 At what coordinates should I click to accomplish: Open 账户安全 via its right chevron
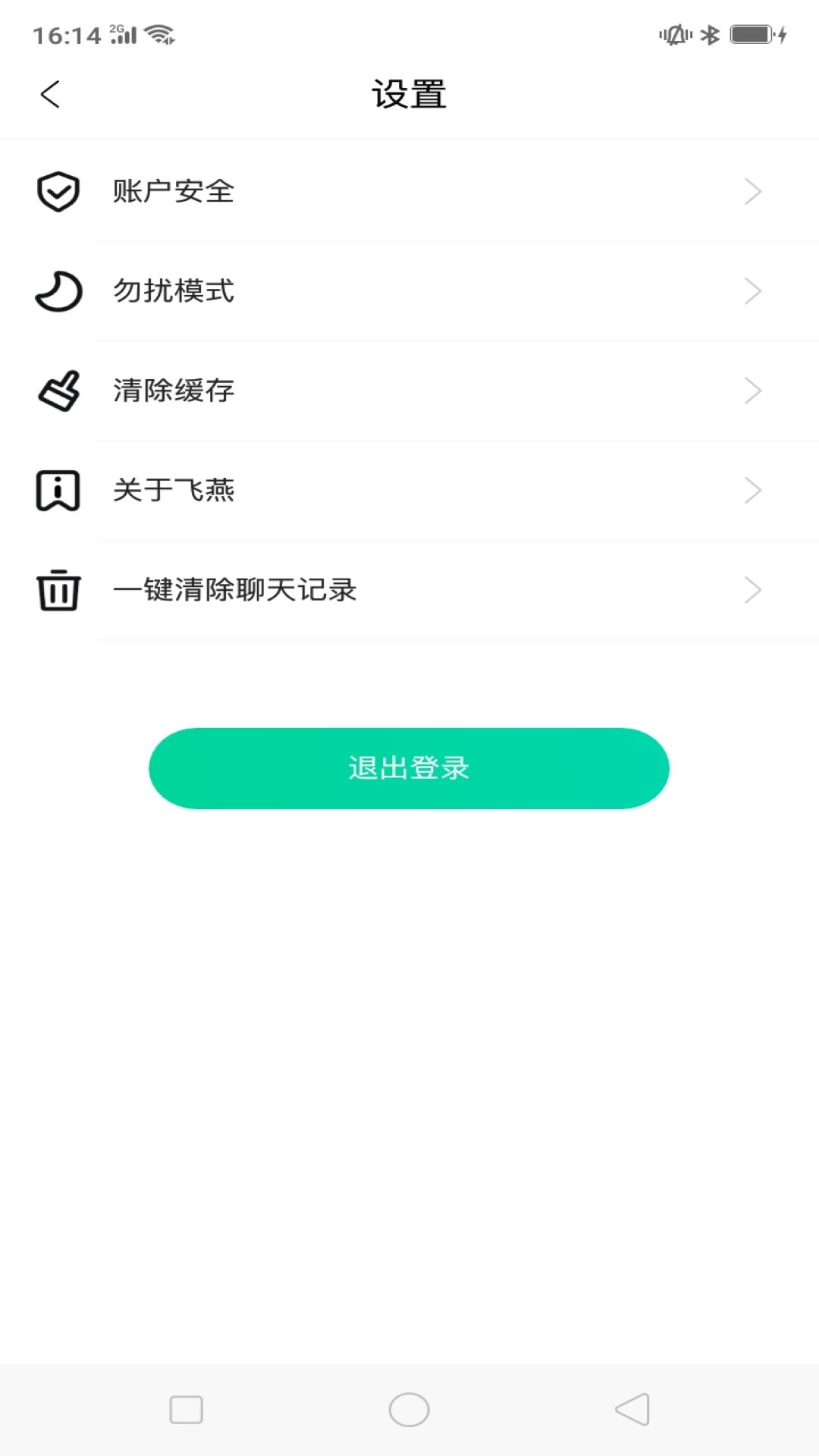[752, 192]
